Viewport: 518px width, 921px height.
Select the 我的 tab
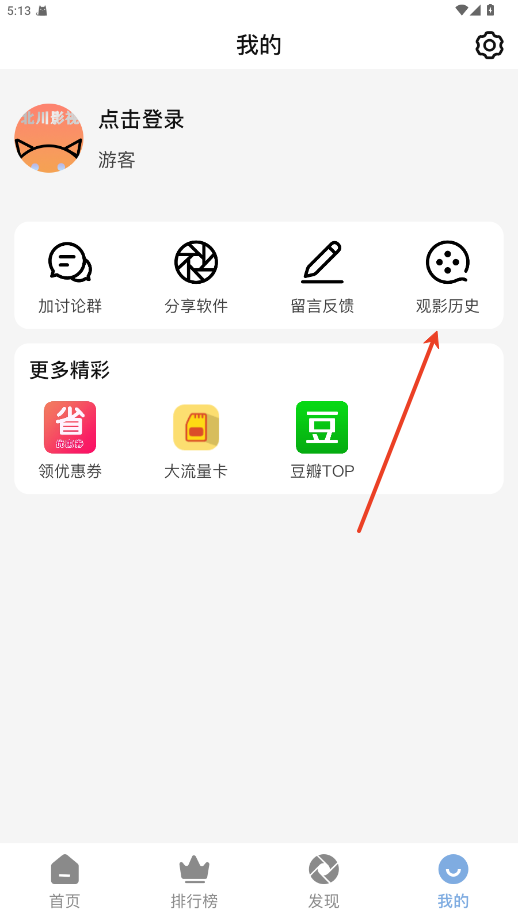453,881
